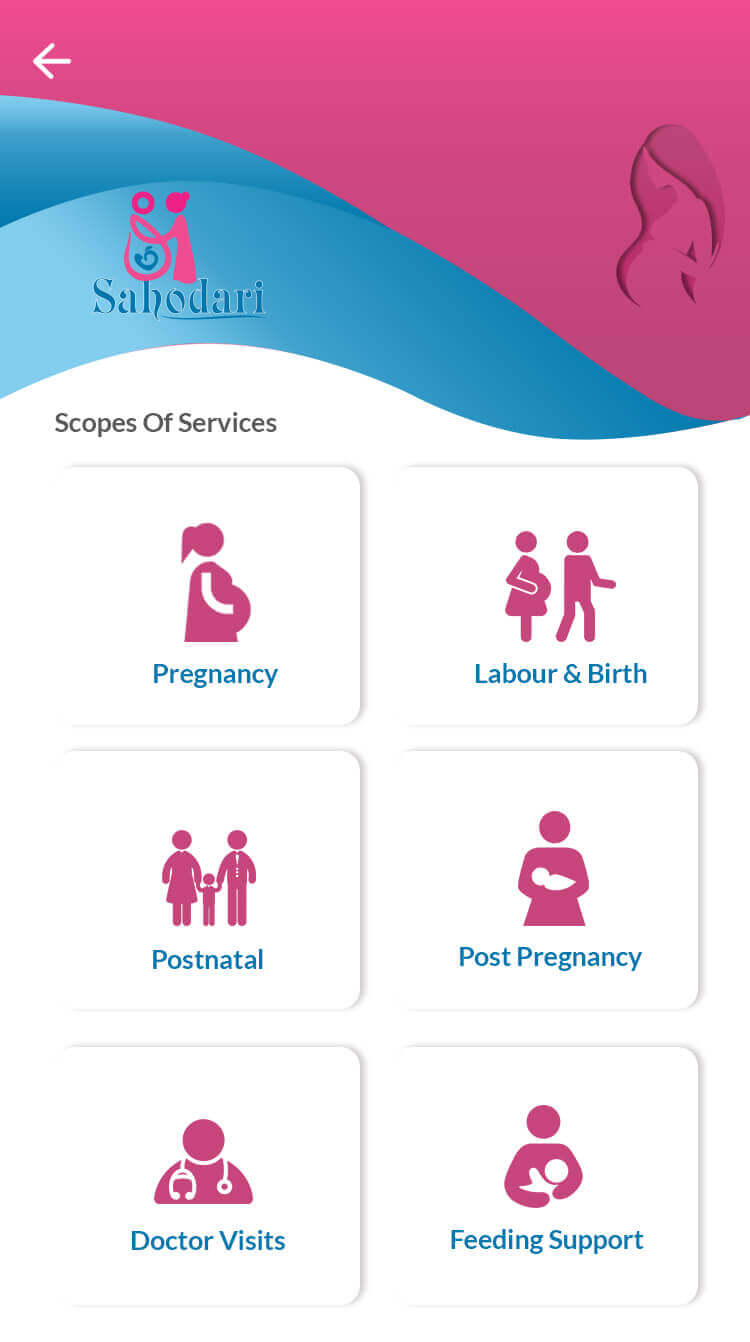Viewport: 750px width, 1342px height.
Task: Go back using the arrow icon
Action: [x=51, y=61]
